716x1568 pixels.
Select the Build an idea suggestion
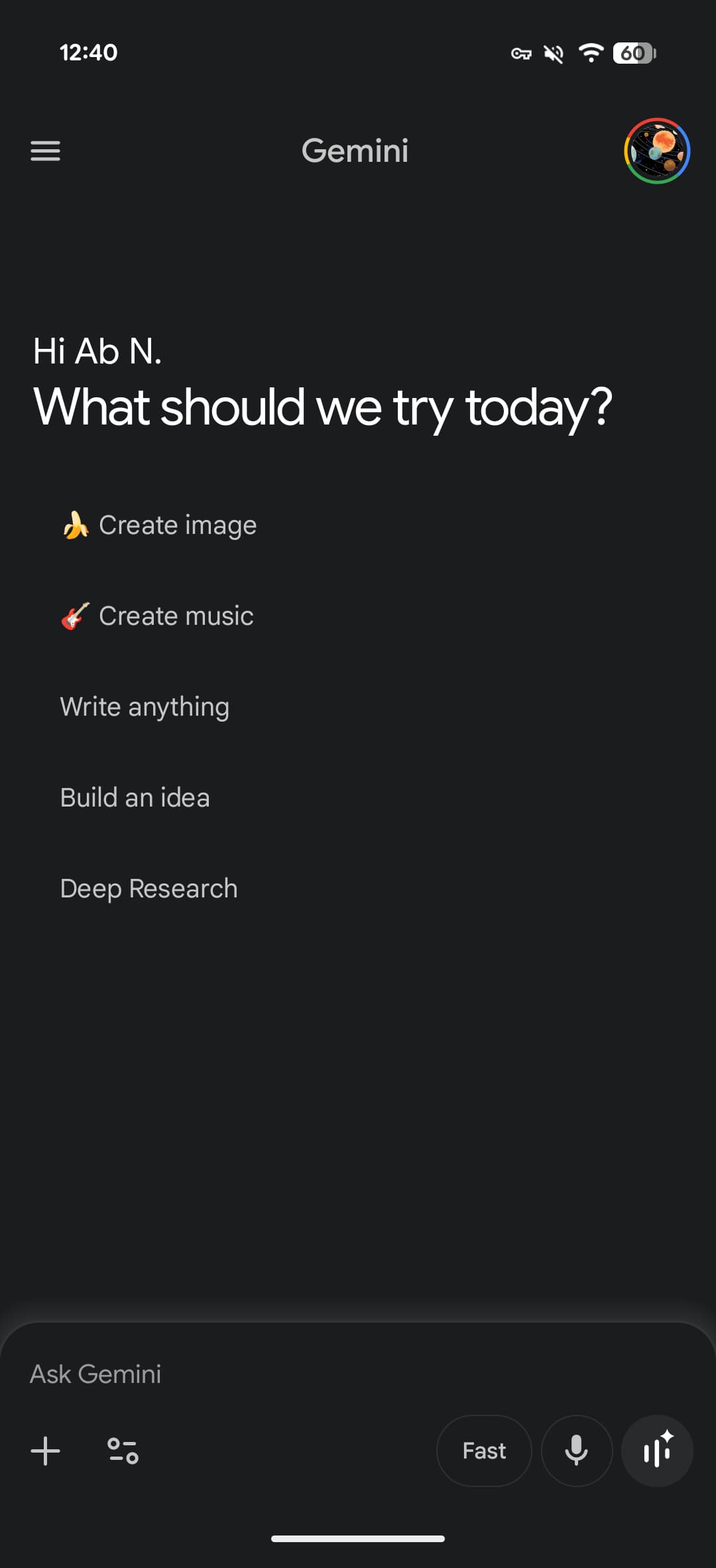point(135,798)
